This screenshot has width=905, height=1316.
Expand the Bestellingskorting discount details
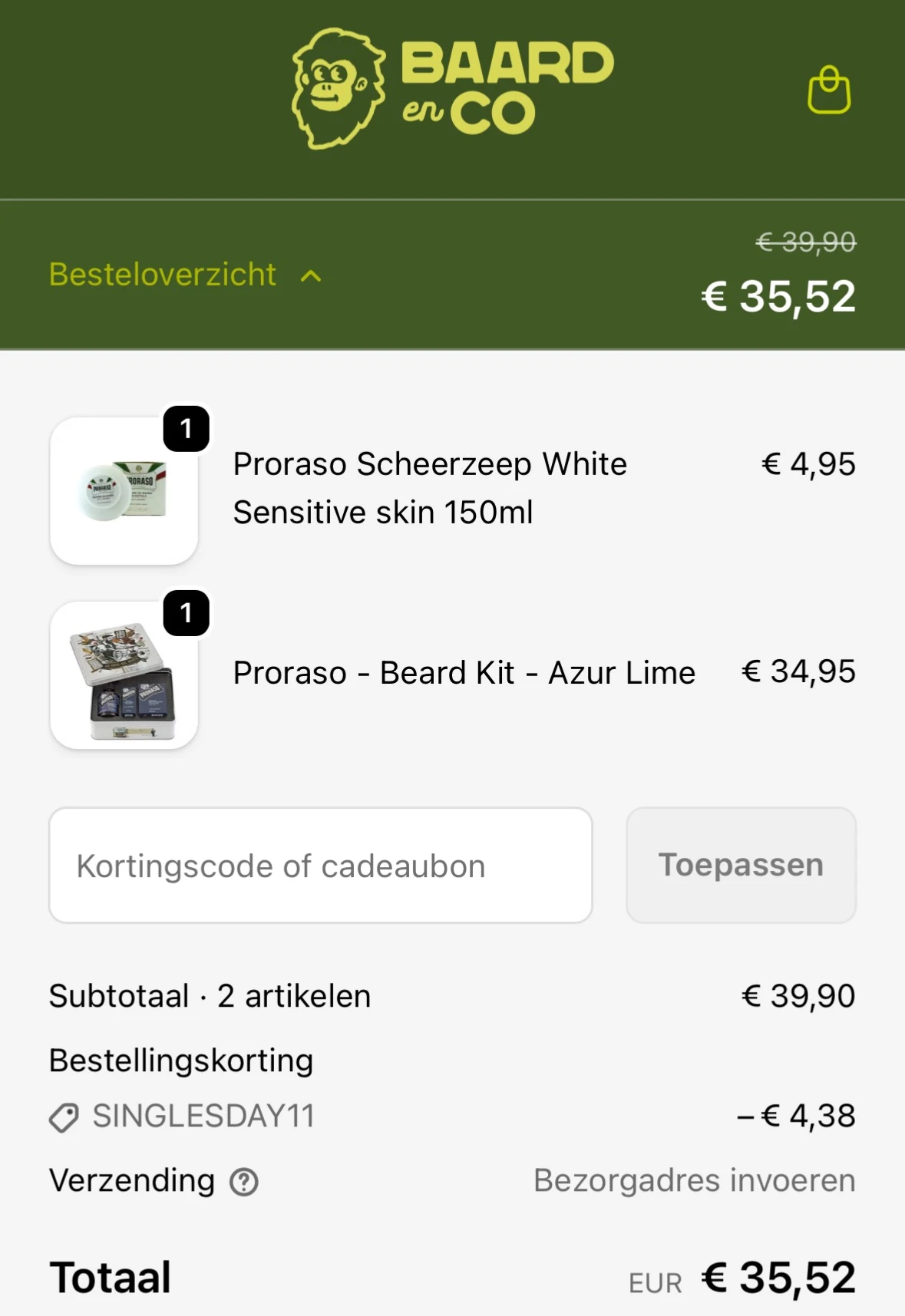point(180,1060)
